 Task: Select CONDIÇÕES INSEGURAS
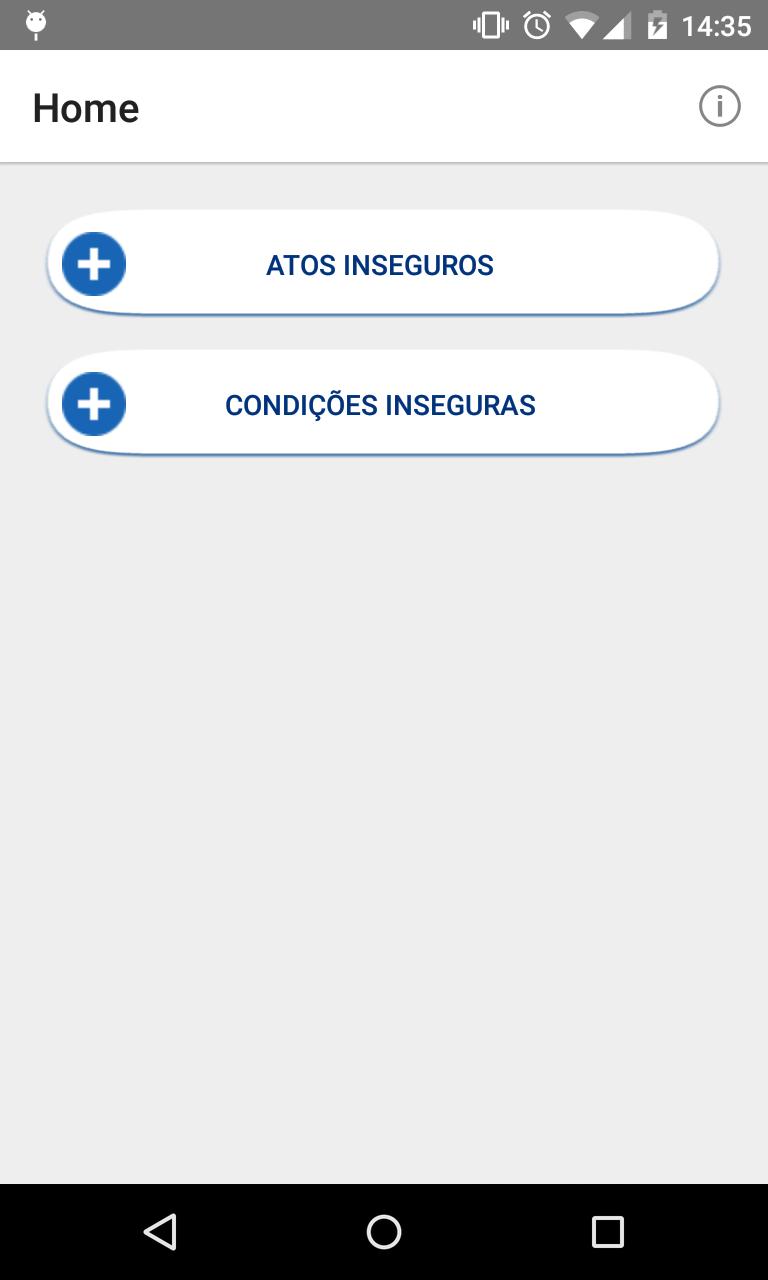(x=383, y=405)
